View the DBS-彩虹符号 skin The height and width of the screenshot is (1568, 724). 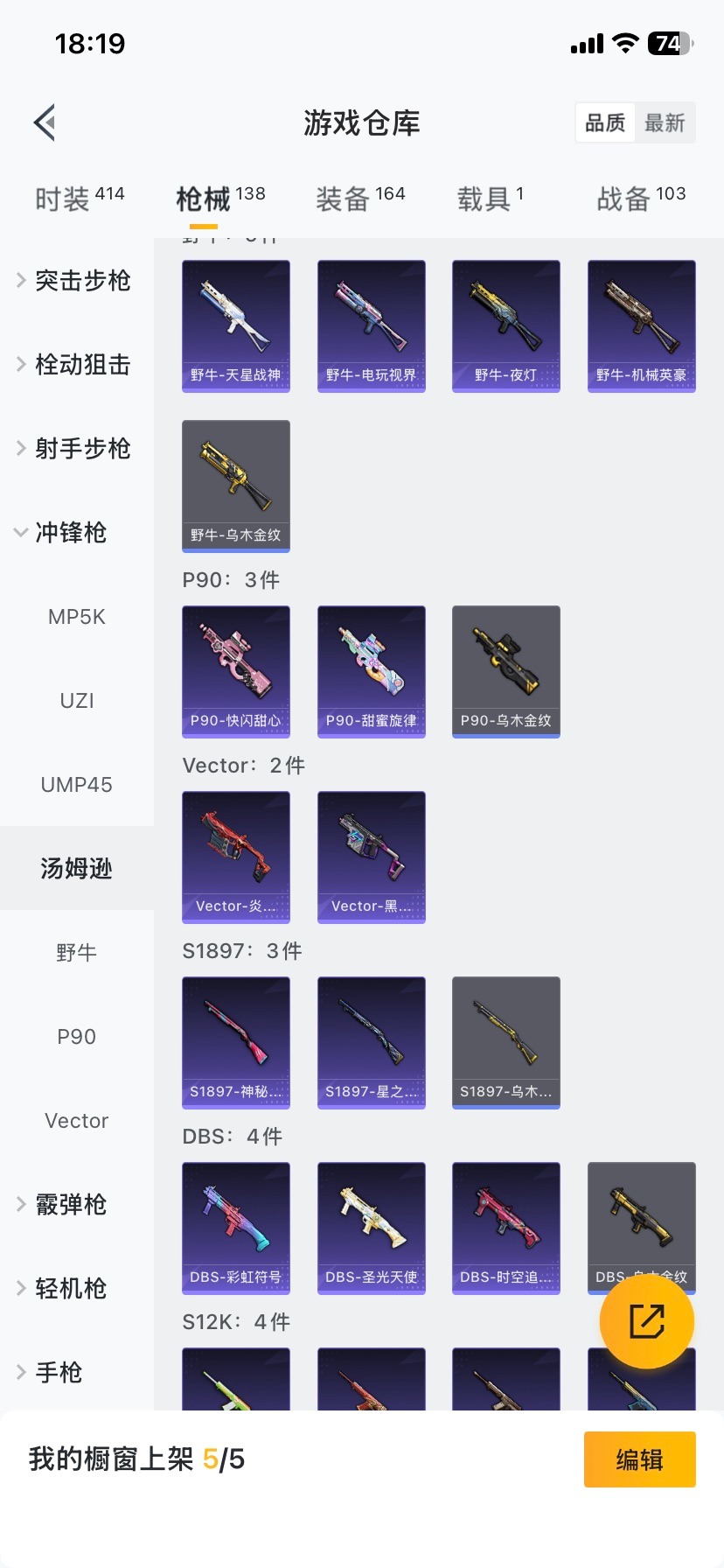[x=235, y=1228]
